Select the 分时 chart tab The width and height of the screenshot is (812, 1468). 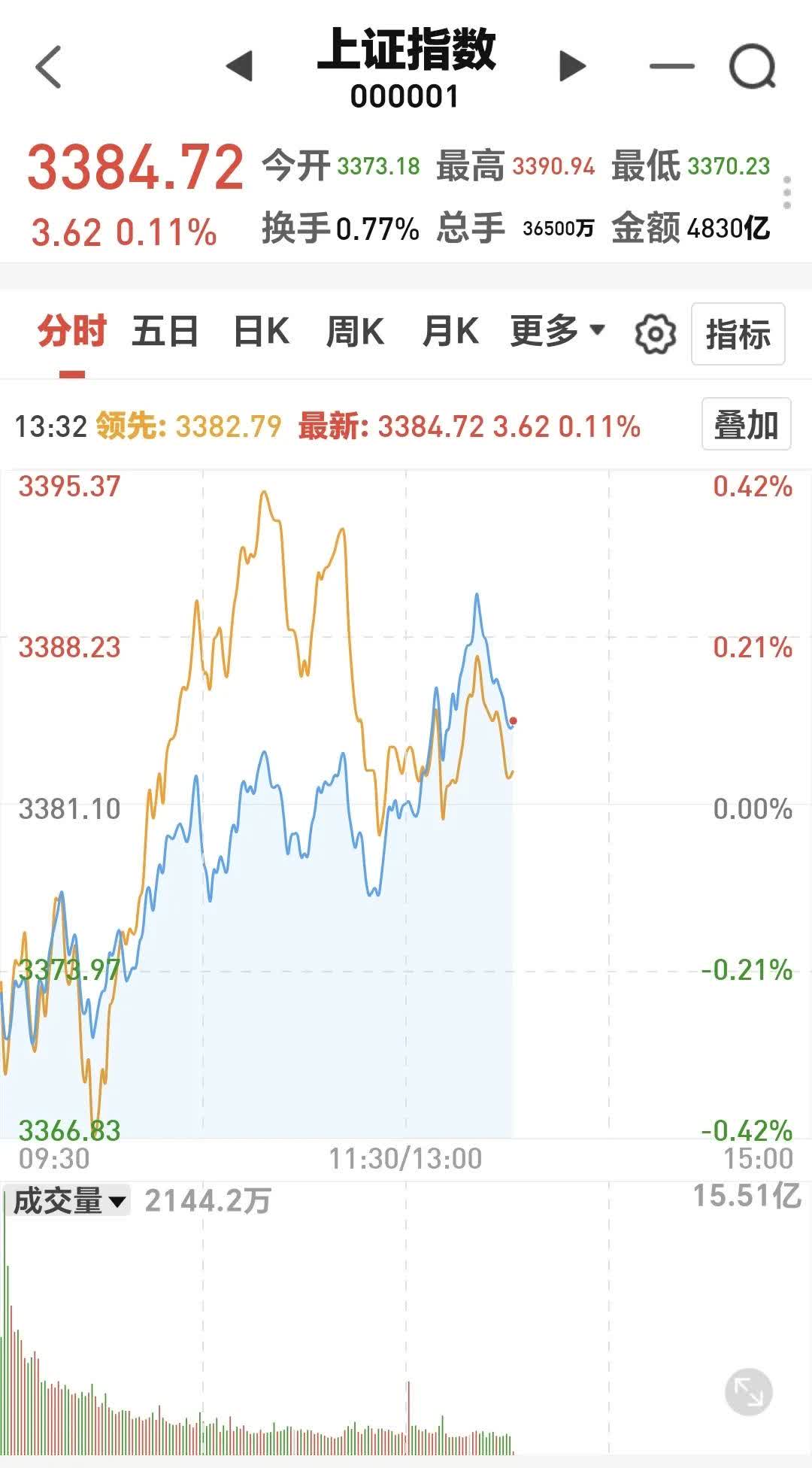[x=72, y=332]
